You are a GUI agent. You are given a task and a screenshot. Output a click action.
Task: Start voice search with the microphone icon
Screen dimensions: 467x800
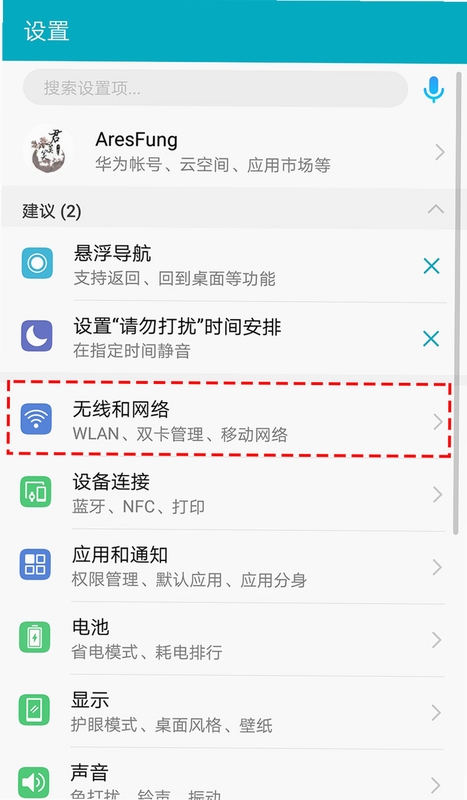433,89
